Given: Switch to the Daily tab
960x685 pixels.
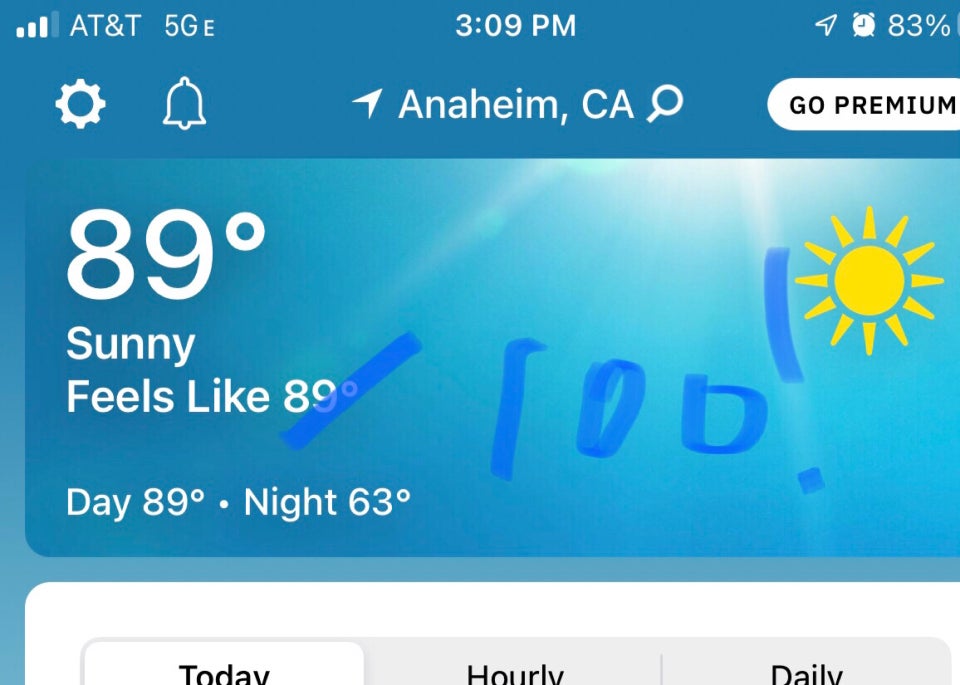Looking at the screenshot, I should pyautogui.click(x=806, y=670).
